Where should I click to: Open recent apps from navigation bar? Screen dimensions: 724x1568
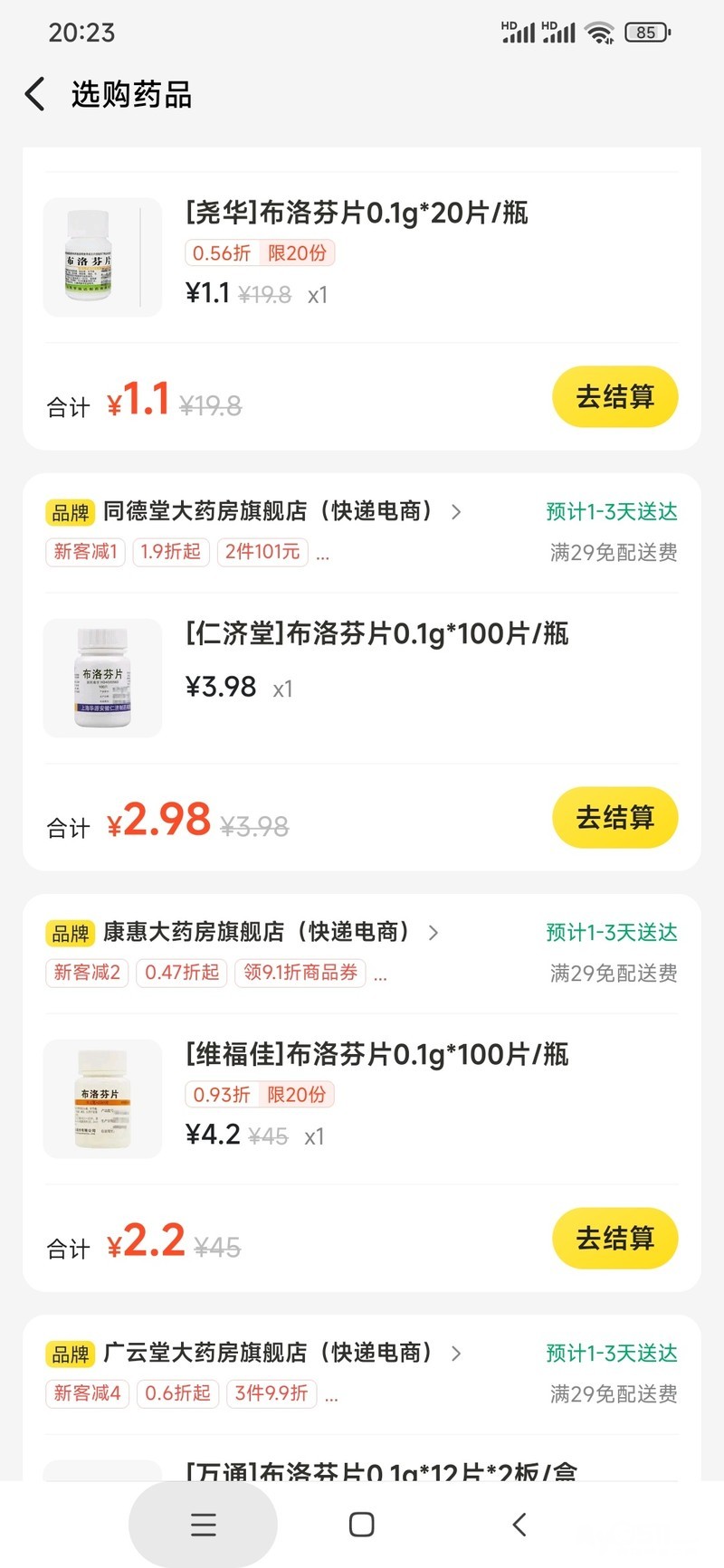pyautogui.click(x=204, y=1525)
